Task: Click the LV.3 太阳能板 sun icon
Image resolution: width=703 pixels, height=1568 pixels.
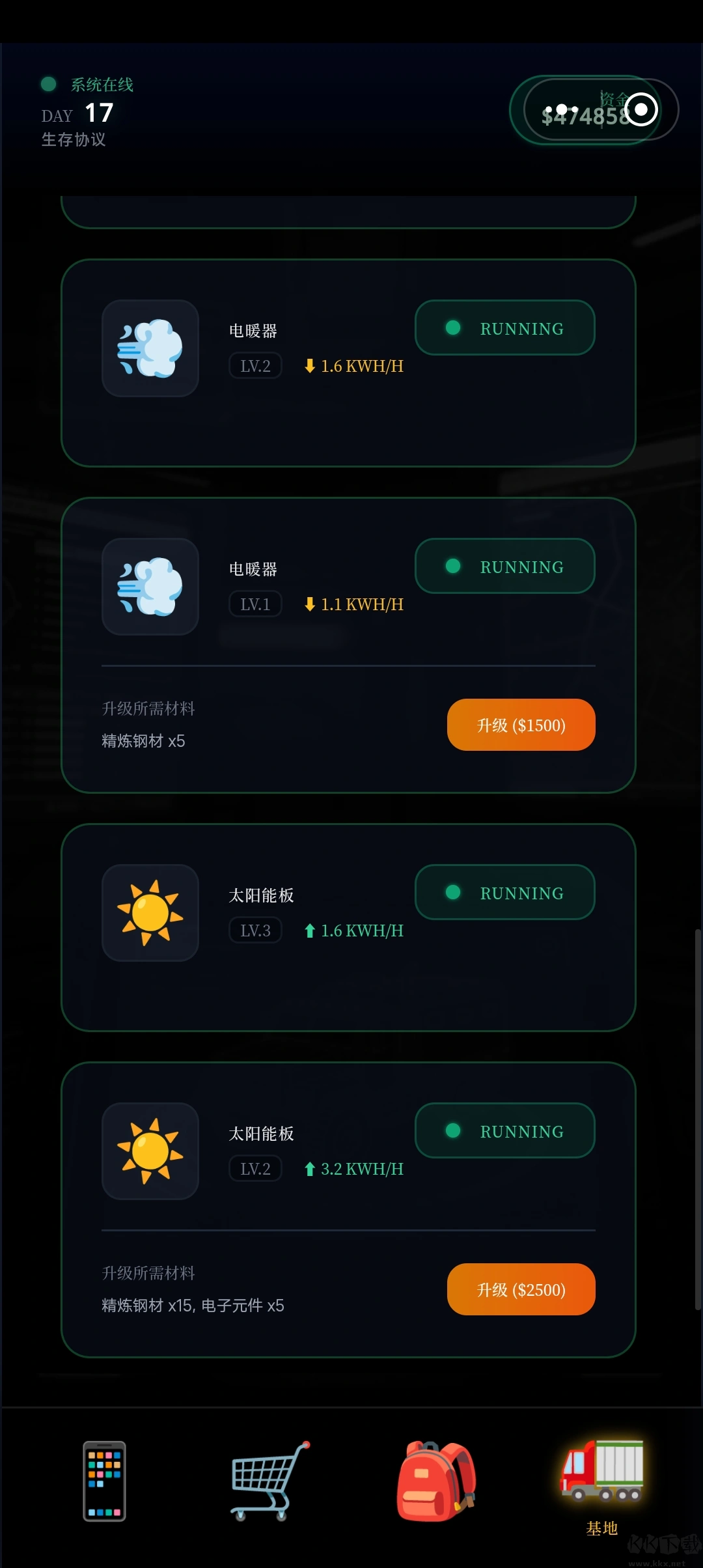Action: 150,914
